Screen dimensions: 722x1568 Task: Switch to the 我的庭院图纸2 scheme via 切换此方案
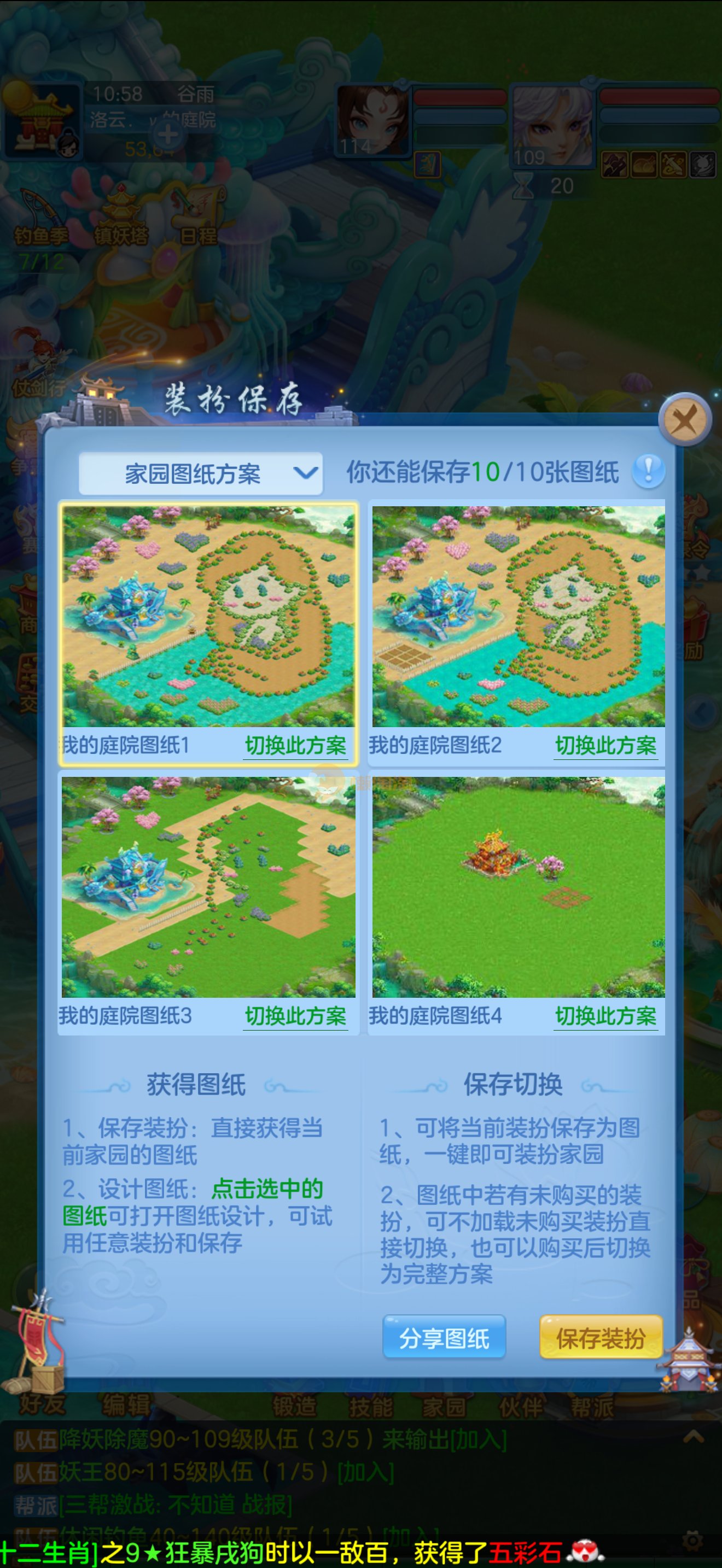click(x=605, y=746)
